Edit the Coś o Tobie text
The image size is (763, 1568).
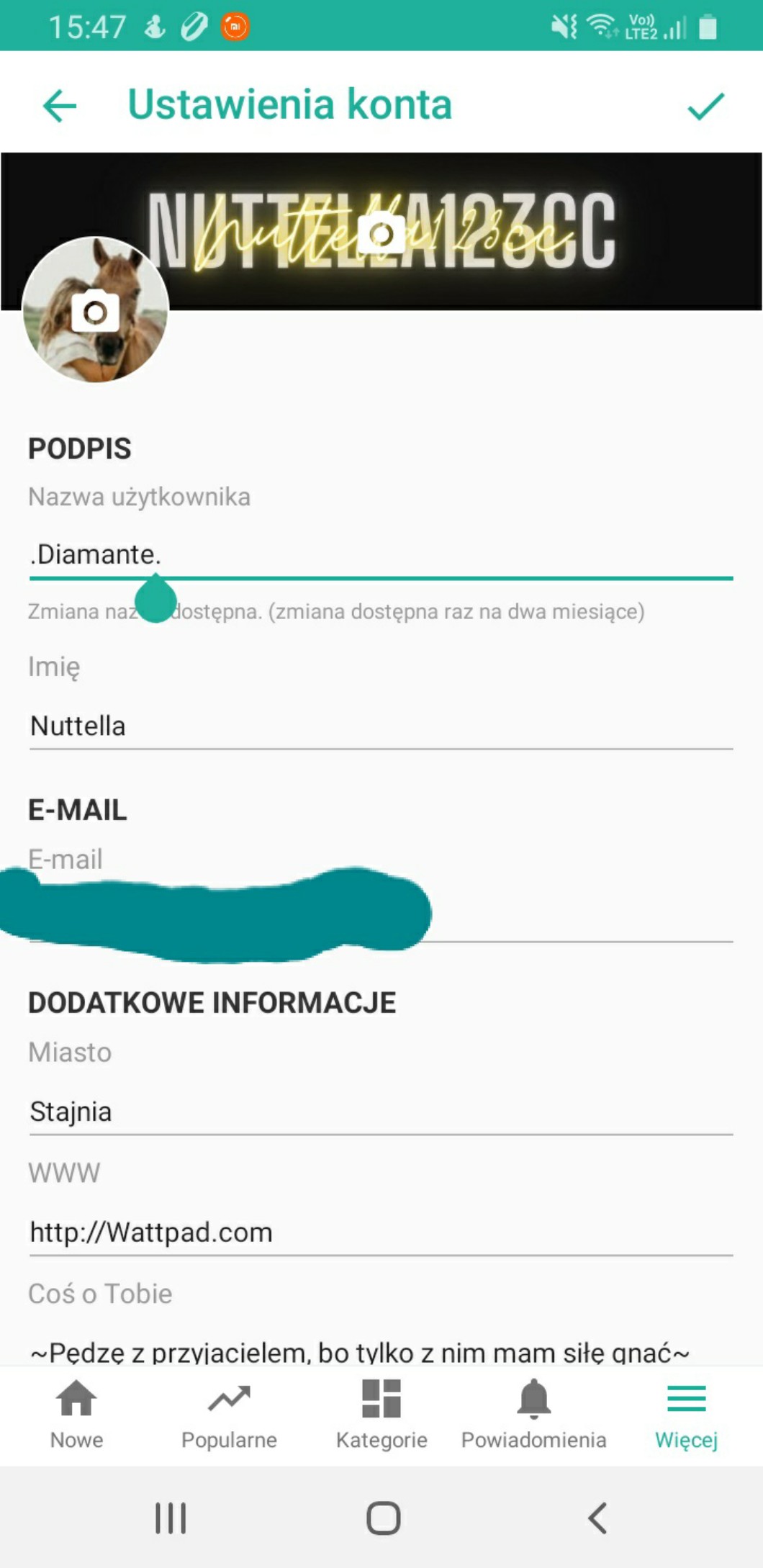360,1351
